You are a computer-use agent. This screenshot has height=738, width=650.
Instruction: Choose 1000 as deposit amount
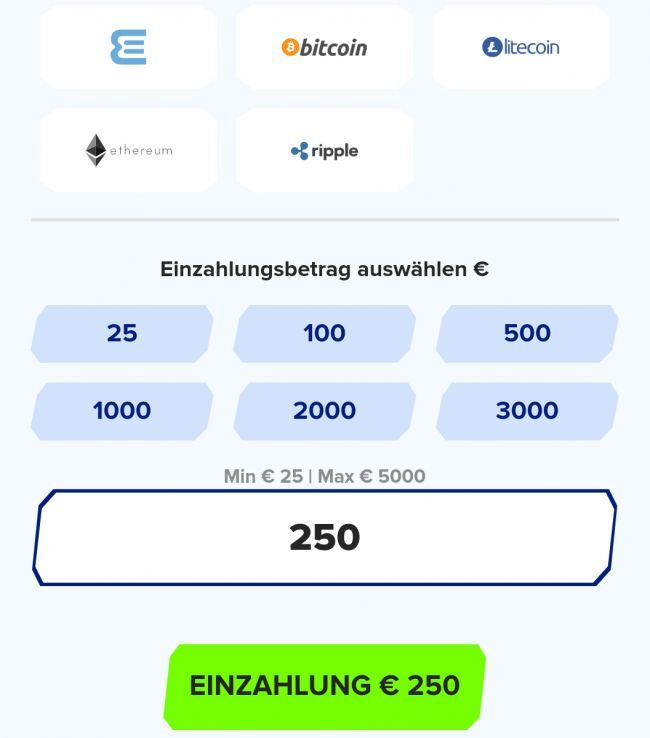point(122,410)
